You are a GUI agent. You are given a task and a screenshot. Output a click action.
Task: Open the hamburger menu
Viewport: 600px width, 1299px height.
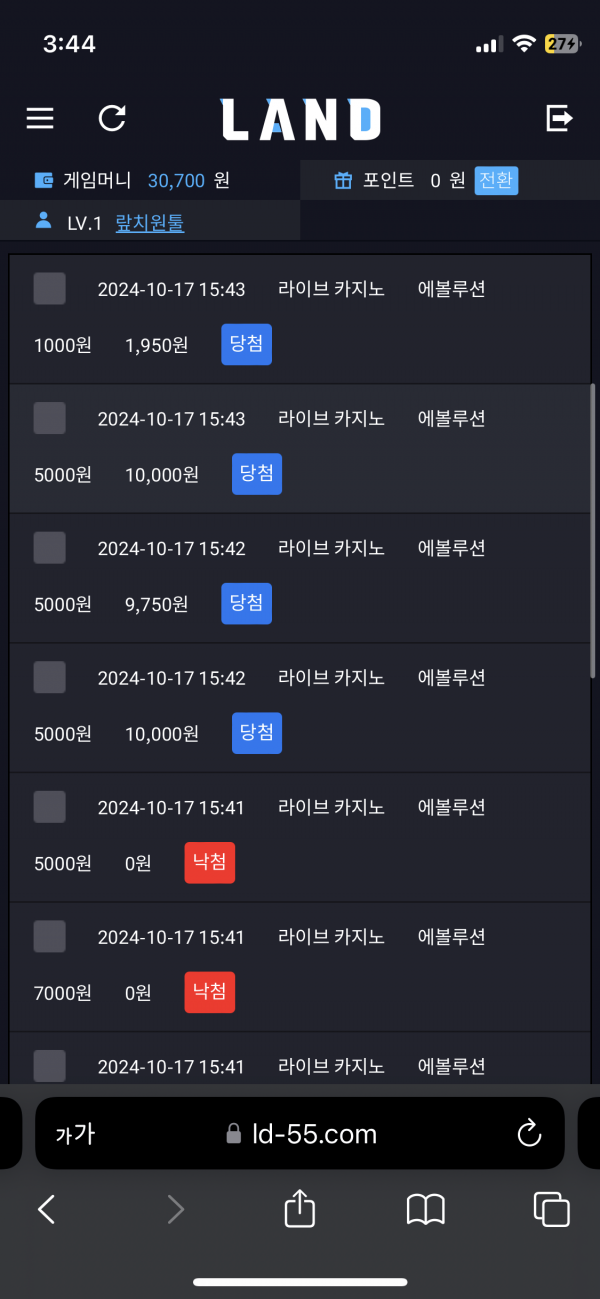(40, 118)
